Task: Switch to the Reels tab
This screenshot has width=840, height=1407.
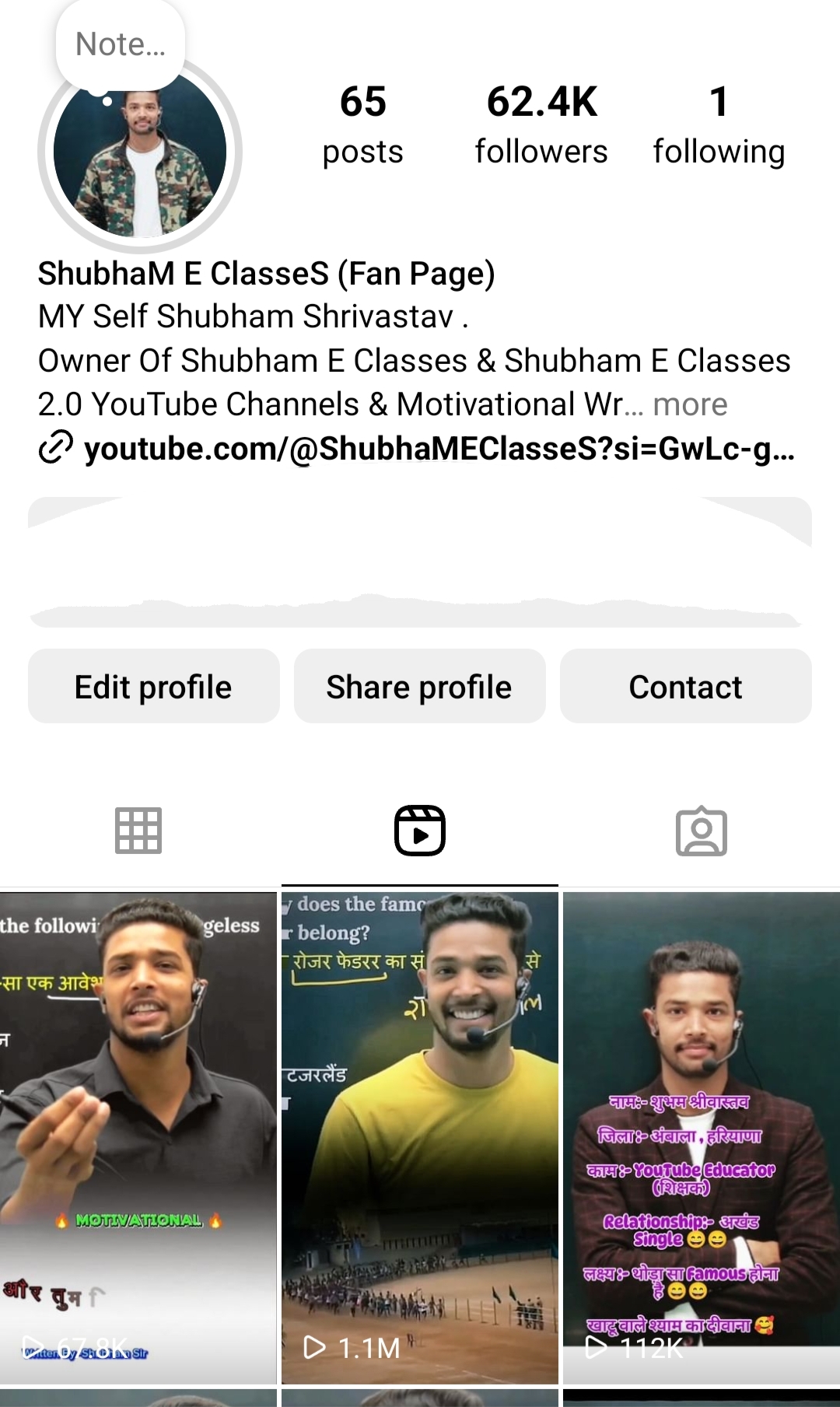Action: click(420, 831)
